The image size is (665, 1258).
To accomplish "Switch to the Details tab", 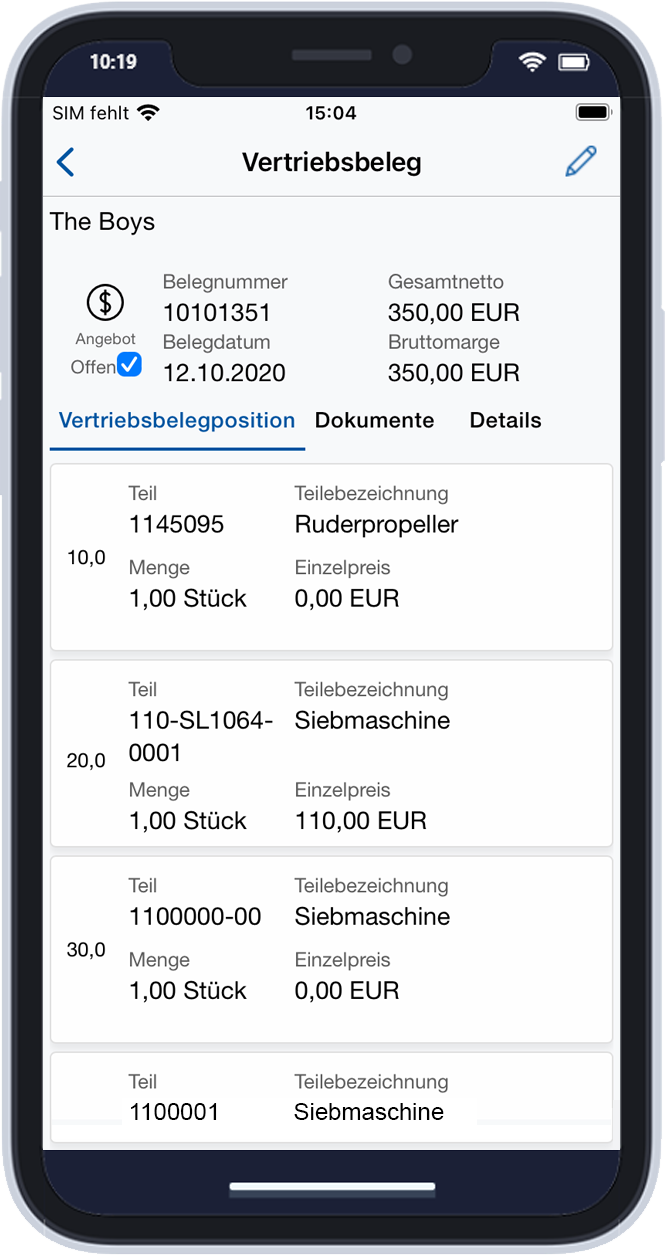I will (x=506, y=420).
